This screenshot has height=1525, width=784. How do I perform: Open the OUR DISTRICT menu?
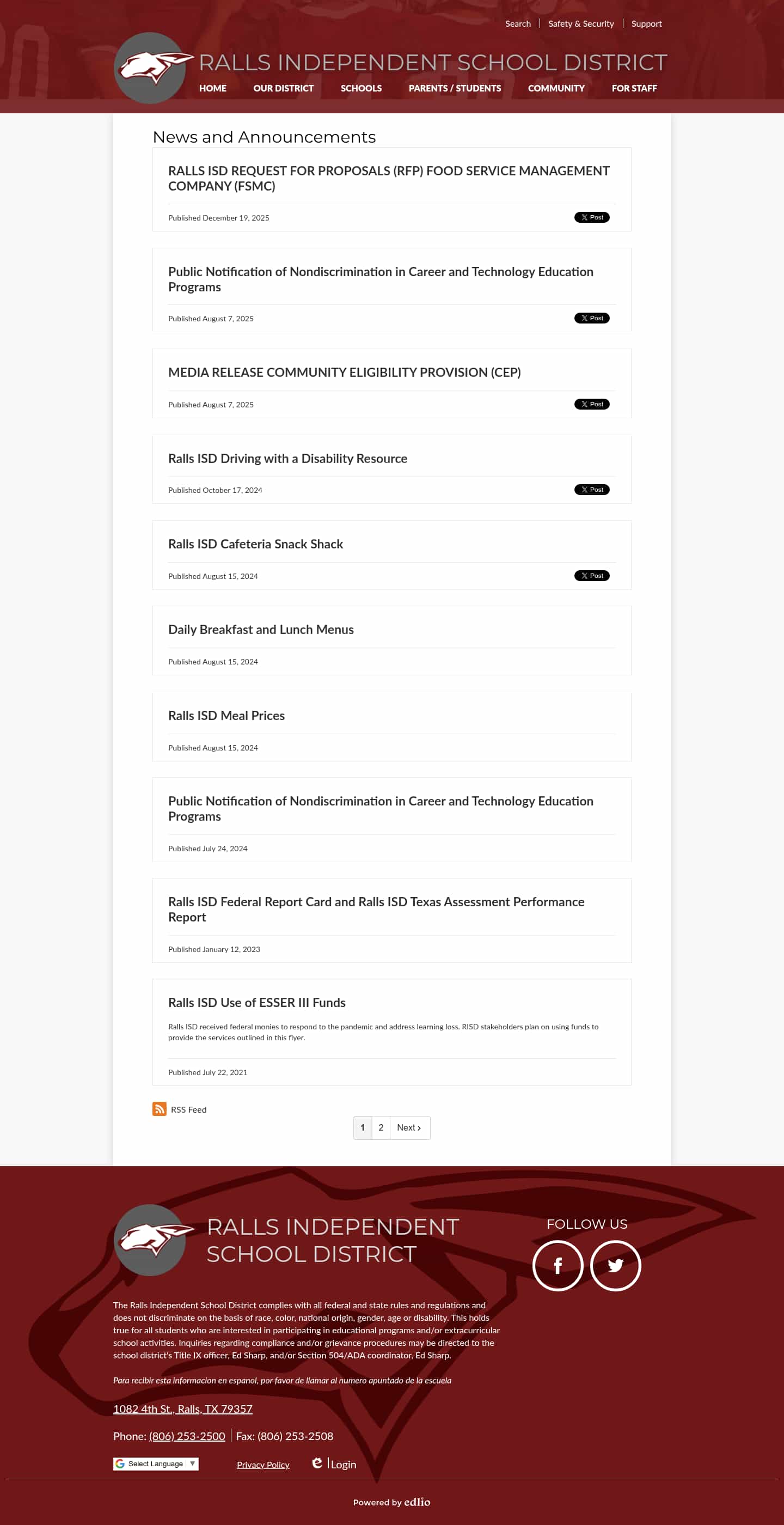click(x=283, y=88)
